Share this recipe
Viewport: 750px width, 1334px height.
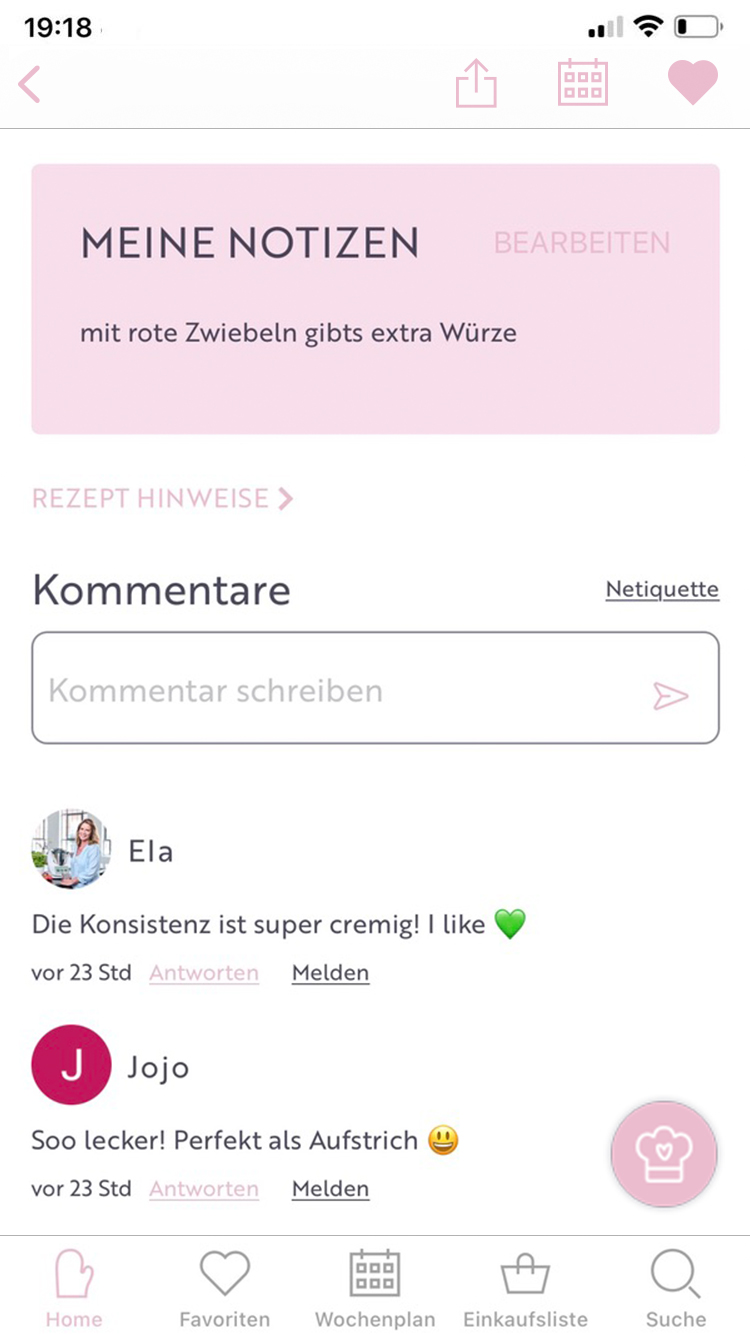(476, 83)
